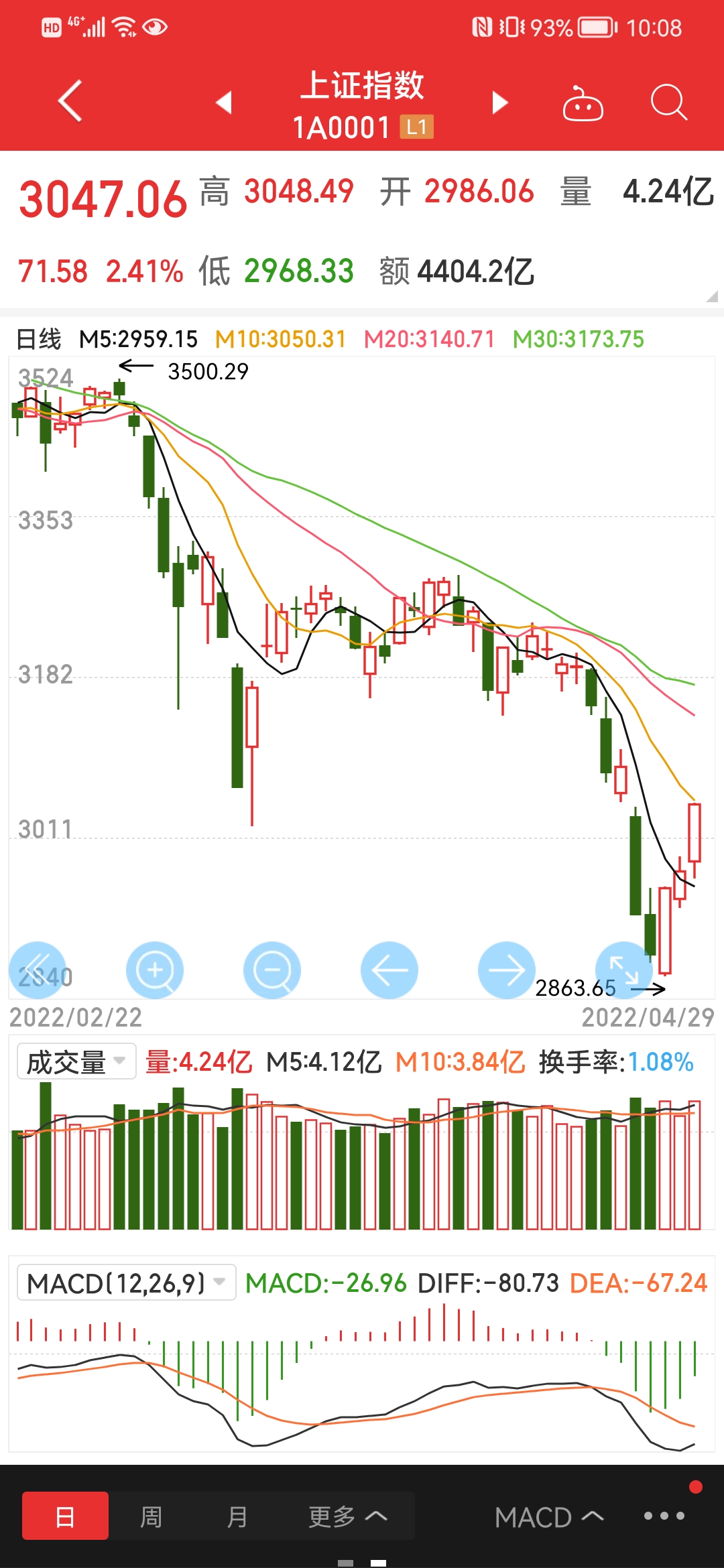Move the chart left with the arrow button

coord(389,970)
